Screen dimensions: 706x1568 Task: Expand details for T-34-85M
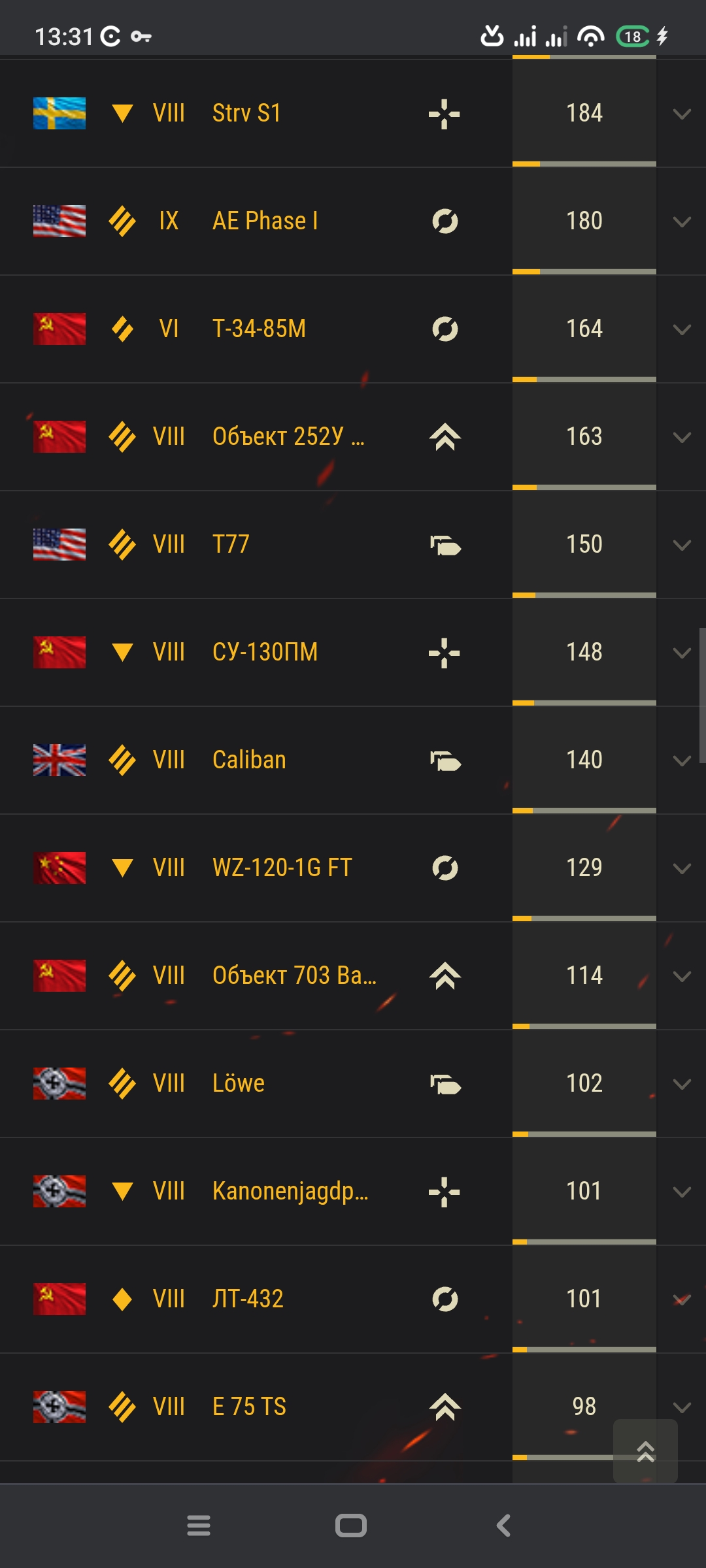coord(682,330)
